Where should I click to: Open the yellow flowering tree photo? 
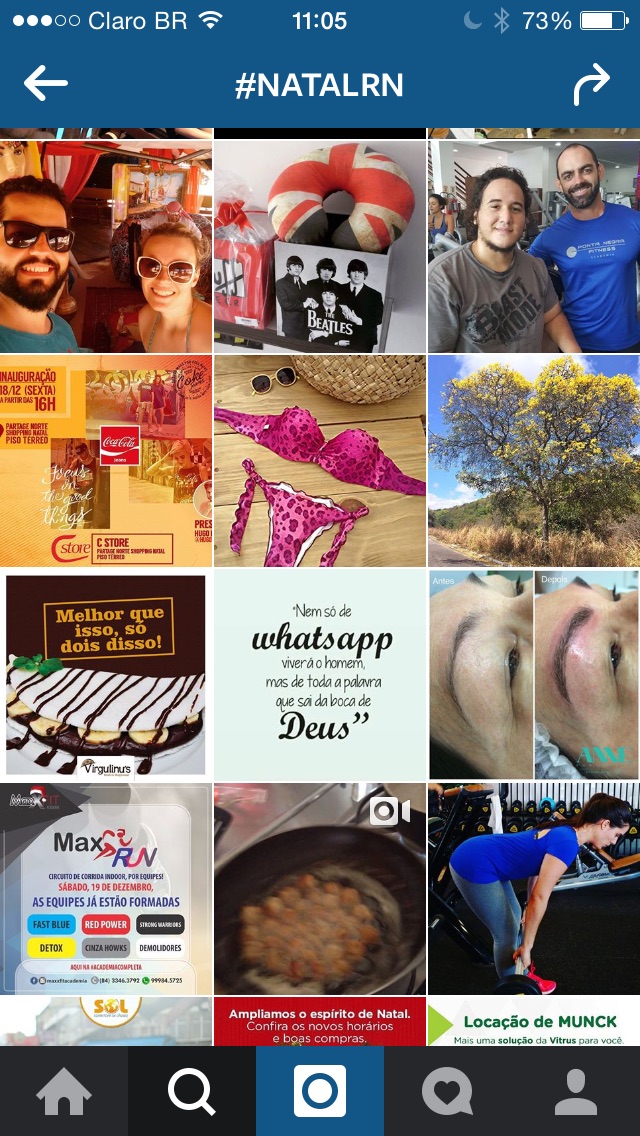pyautogui.click(x=534, y=461)
